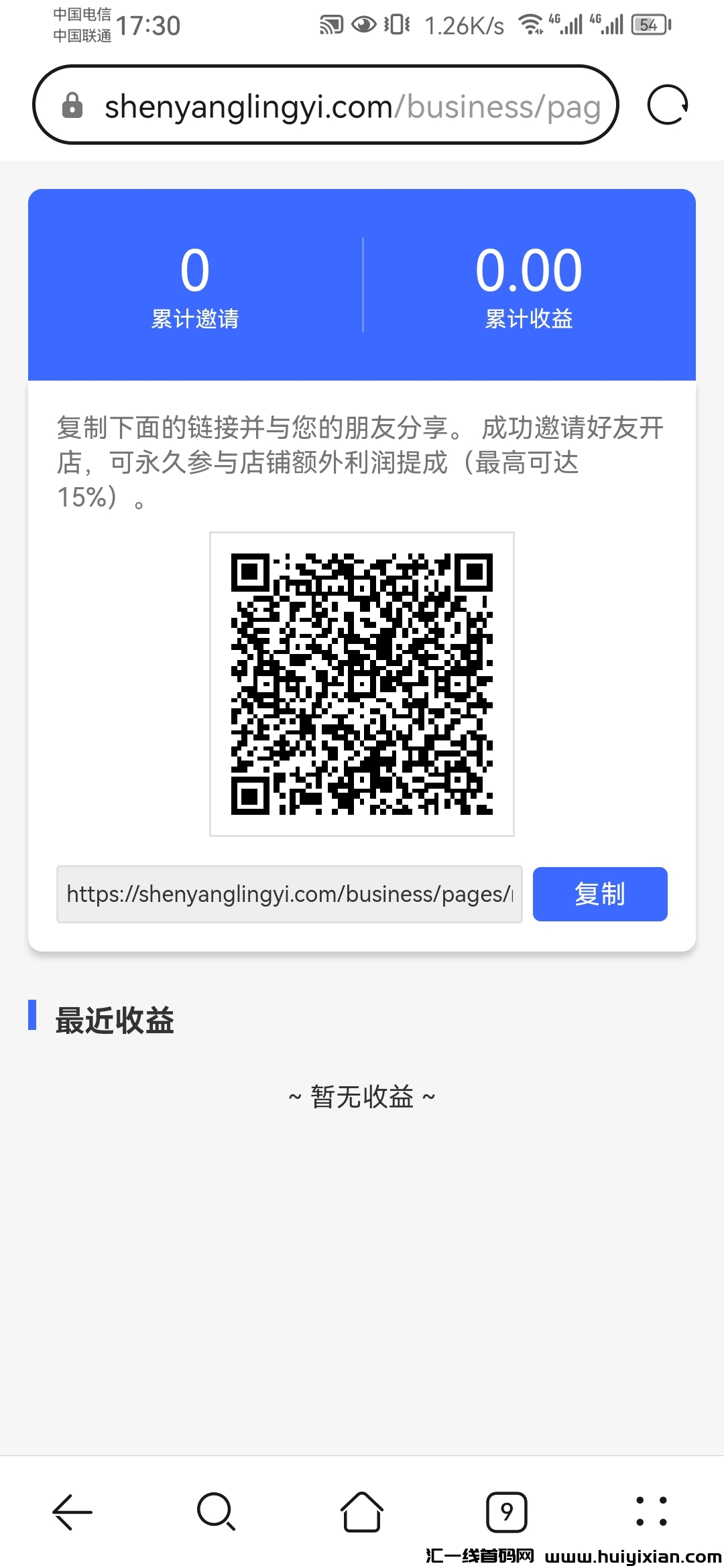The width and height of the screenshot is (724, 1568).
Task: Tap the 最近收益 section heading
Action: point(114,1021)
